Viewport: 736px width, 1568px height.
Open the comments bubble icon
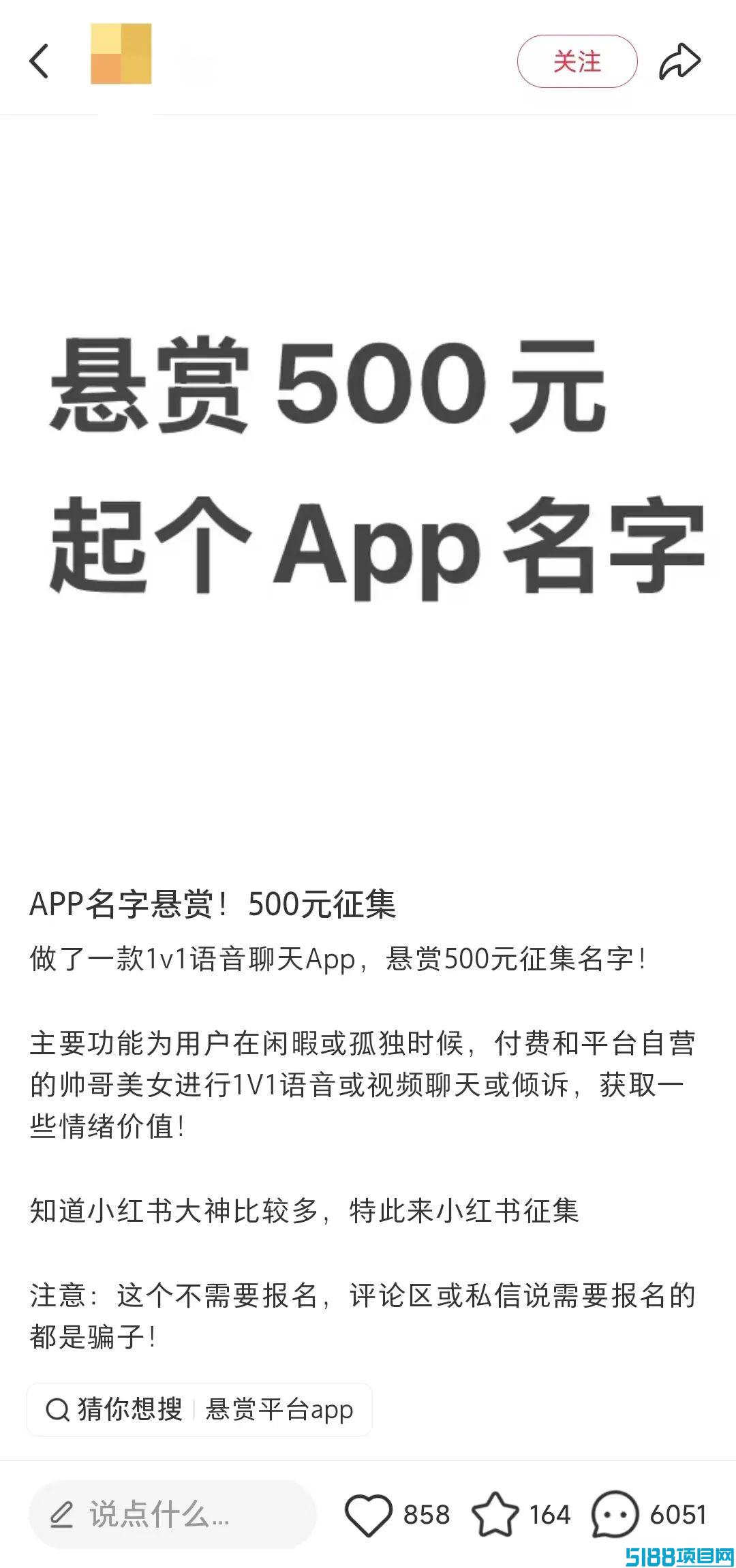click(615, 1515)
